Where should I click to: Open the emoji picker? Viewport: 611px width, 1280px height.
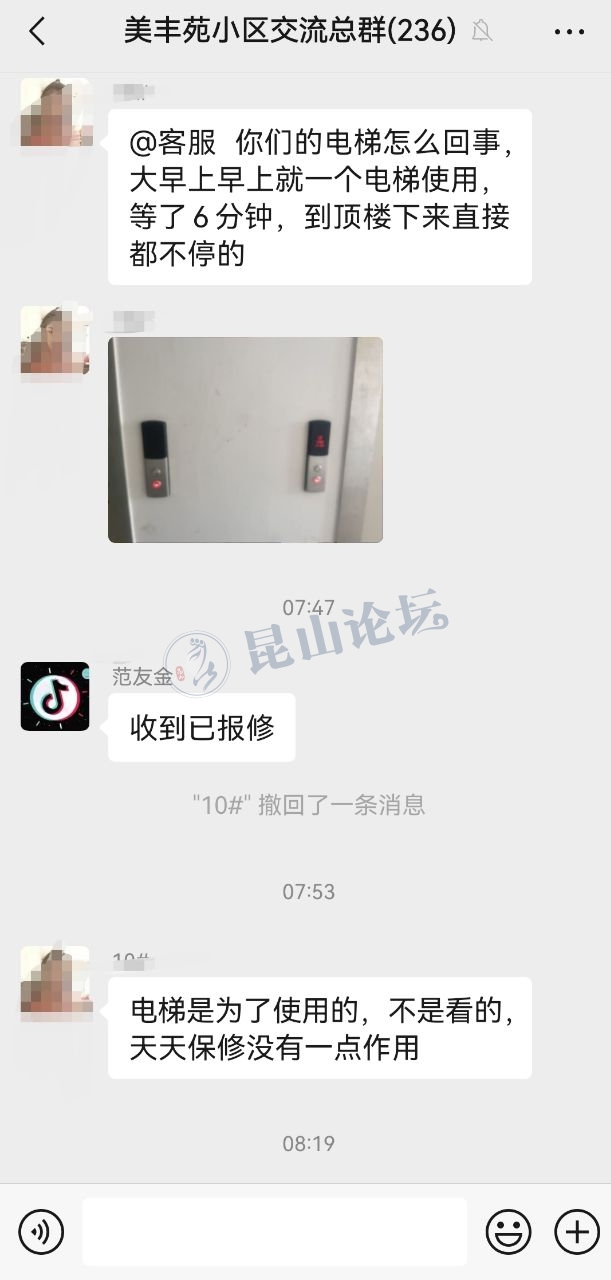[x=508, y=1232]
